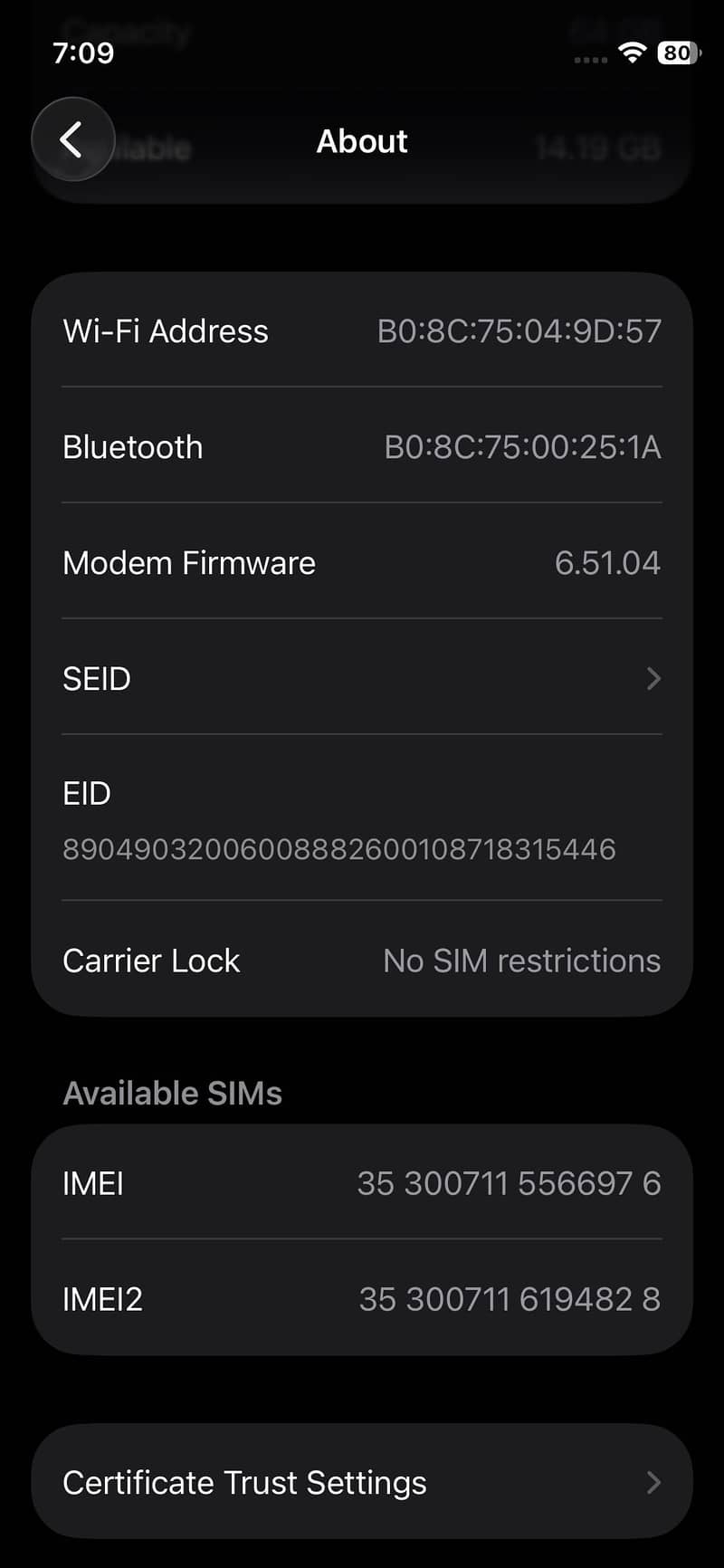
Task: Tap the chevron on Certificate Trust Settings
Action: coord(653,1482)
